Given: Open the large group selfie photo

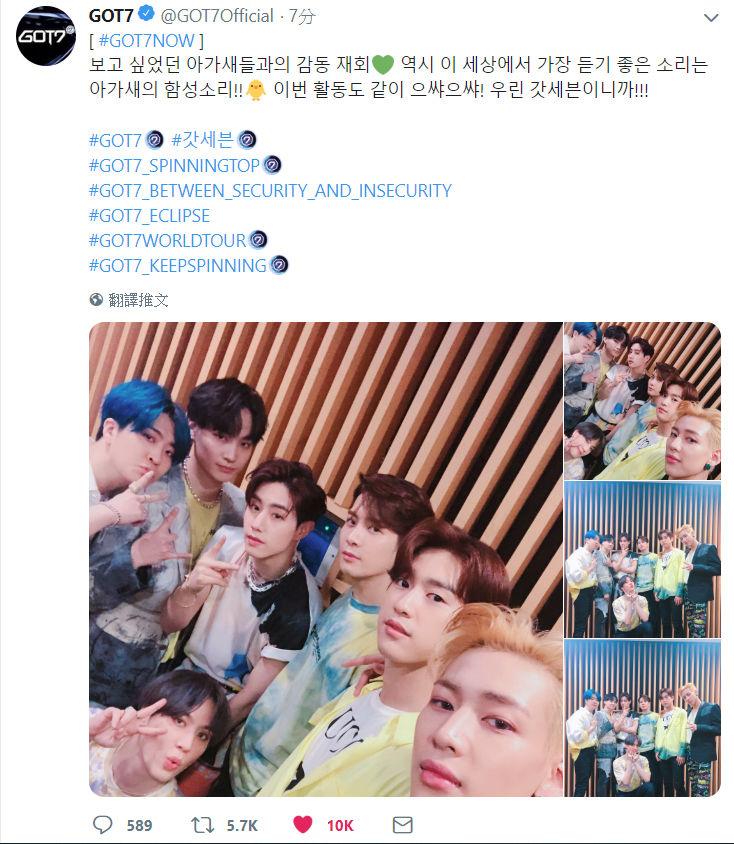Looking at the screenshot, I should pos(325,558).
